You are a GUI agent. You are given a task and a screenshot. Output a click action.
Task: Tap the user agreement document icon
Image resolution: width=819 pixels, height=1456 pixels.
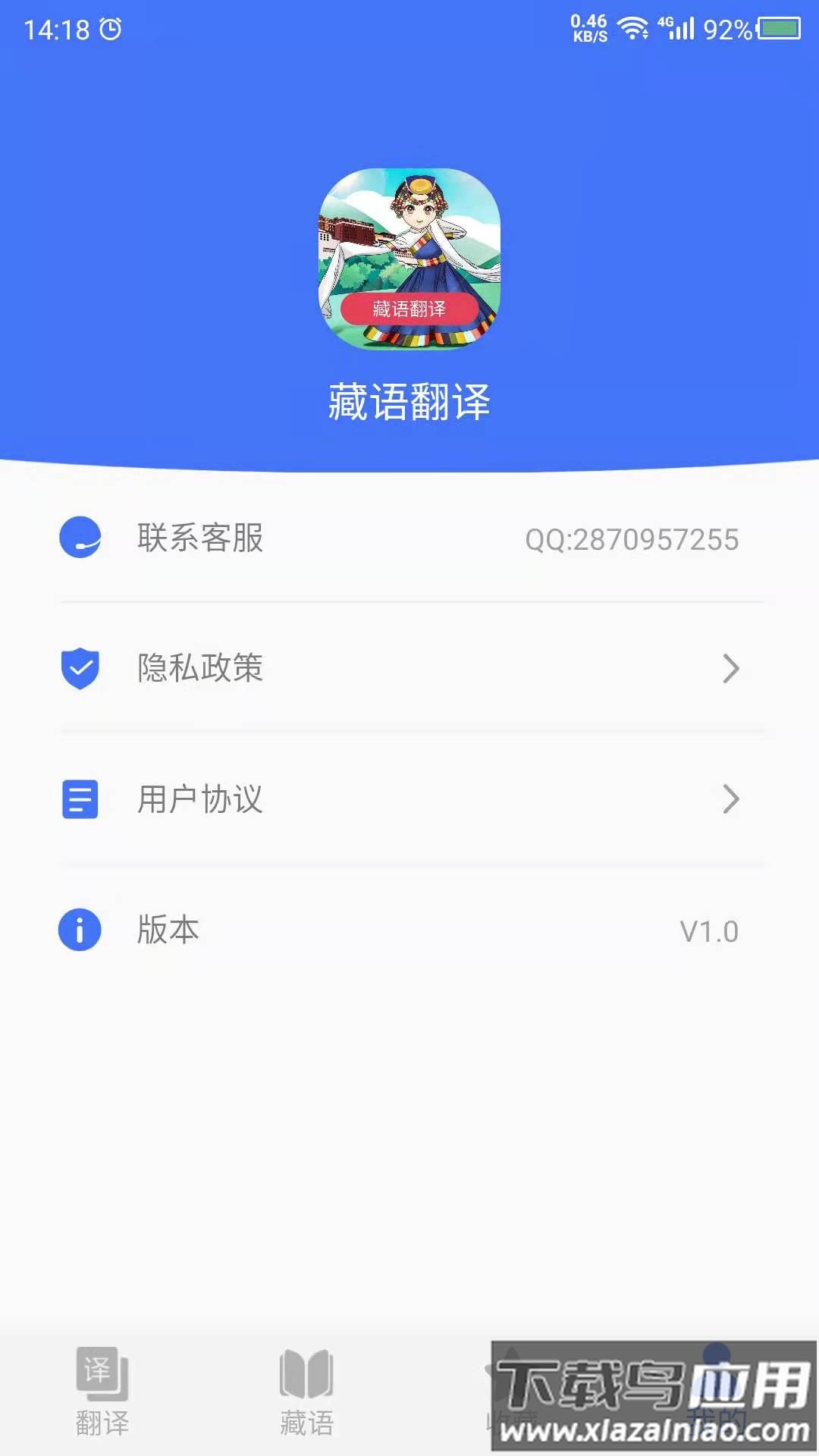[x=79, y=799]
